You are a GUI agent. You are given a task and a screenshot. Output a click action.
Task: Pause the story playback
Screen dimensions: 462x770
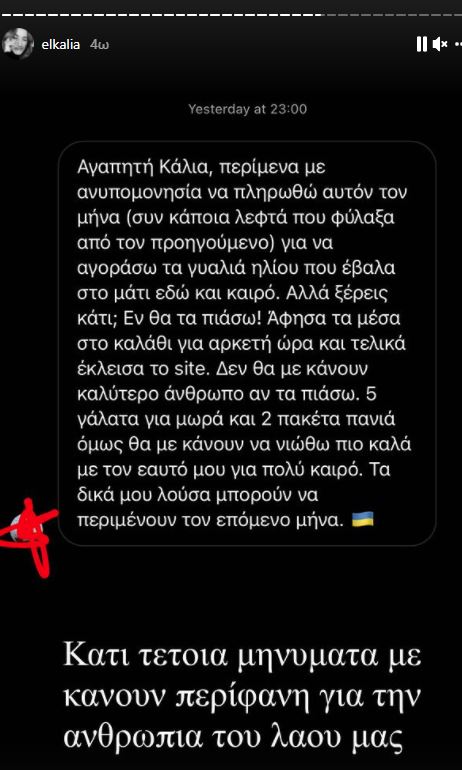coord(422,45)
